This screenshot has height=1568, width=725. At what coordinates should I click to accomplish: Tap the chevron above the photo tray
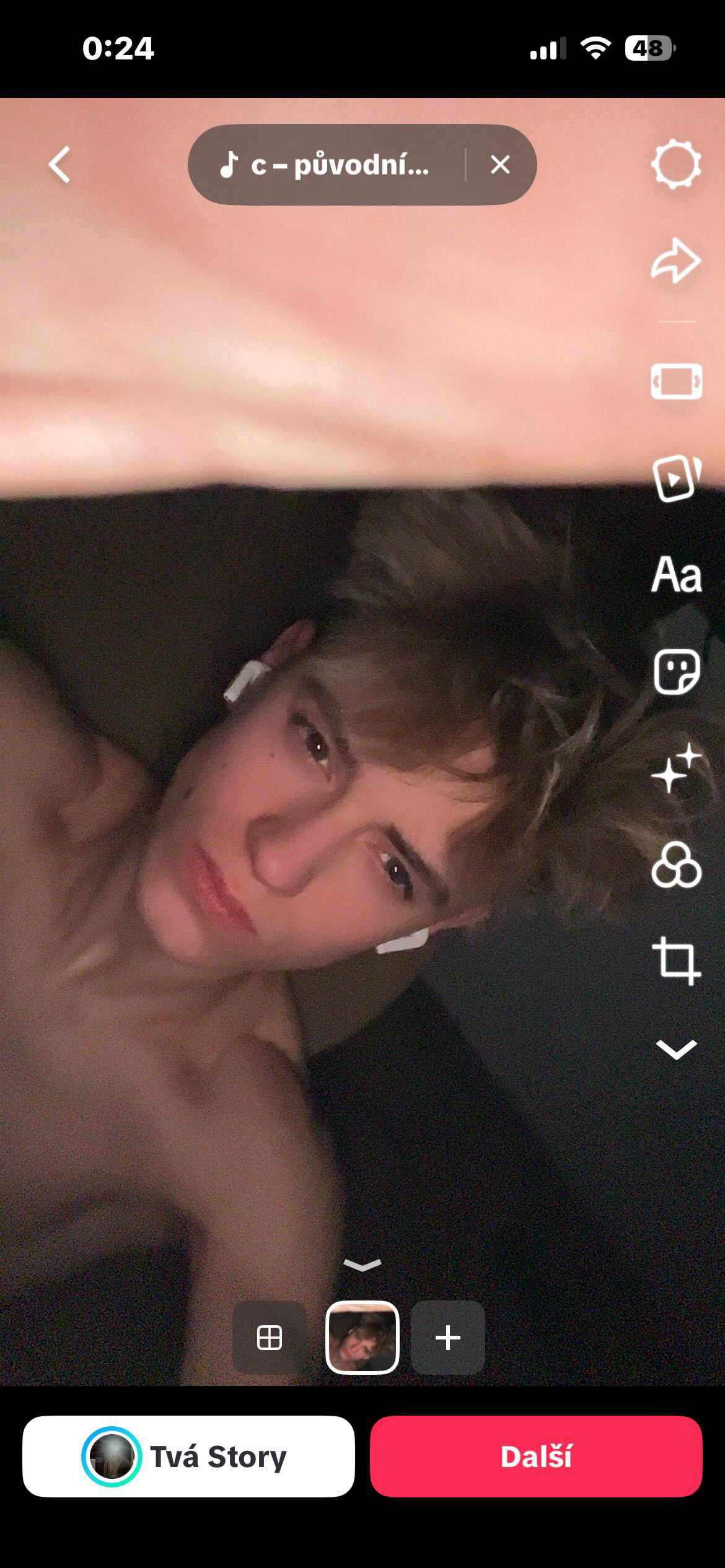click(362, 1265)
